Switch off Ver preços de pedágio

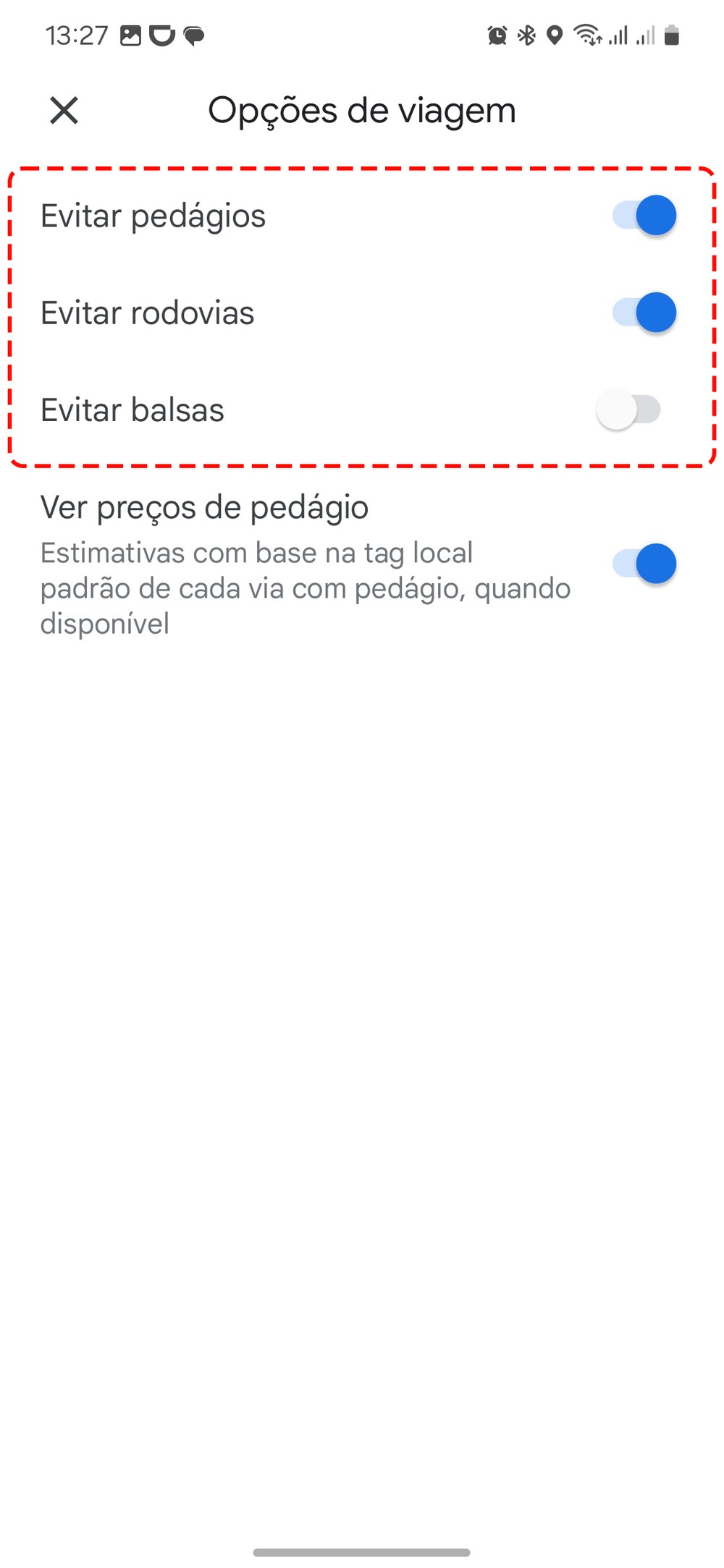(644, 564)
